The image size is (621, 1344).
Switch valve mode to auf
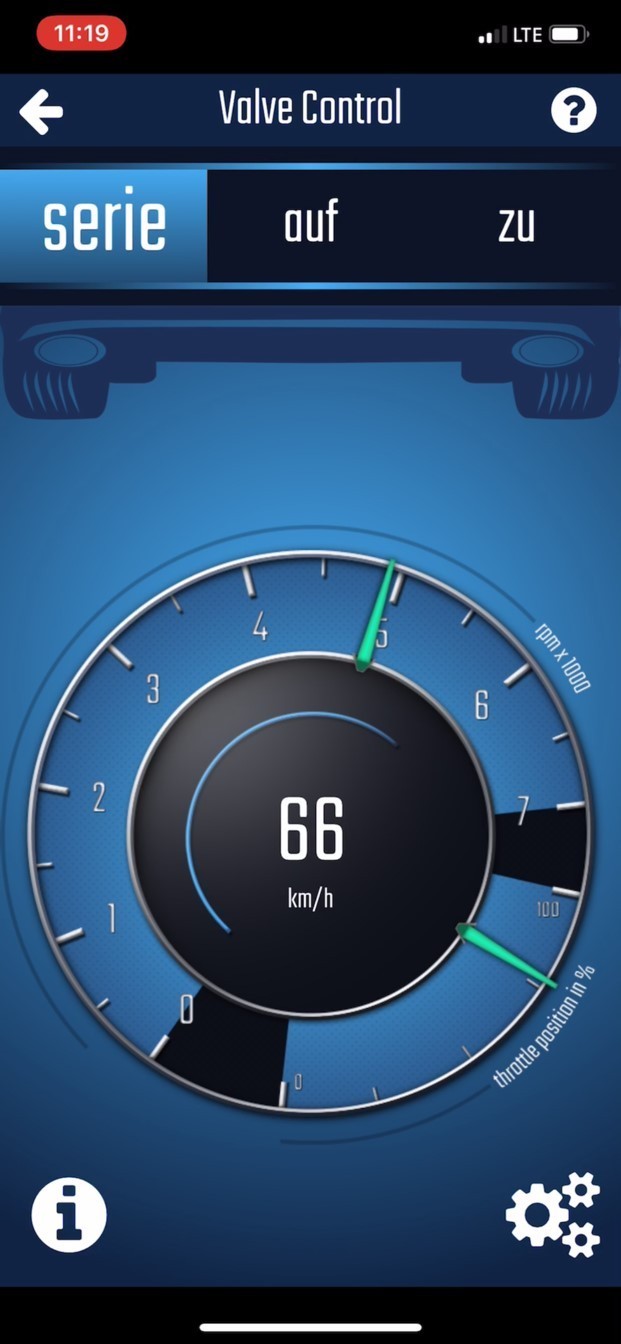(x=311, y=225)
